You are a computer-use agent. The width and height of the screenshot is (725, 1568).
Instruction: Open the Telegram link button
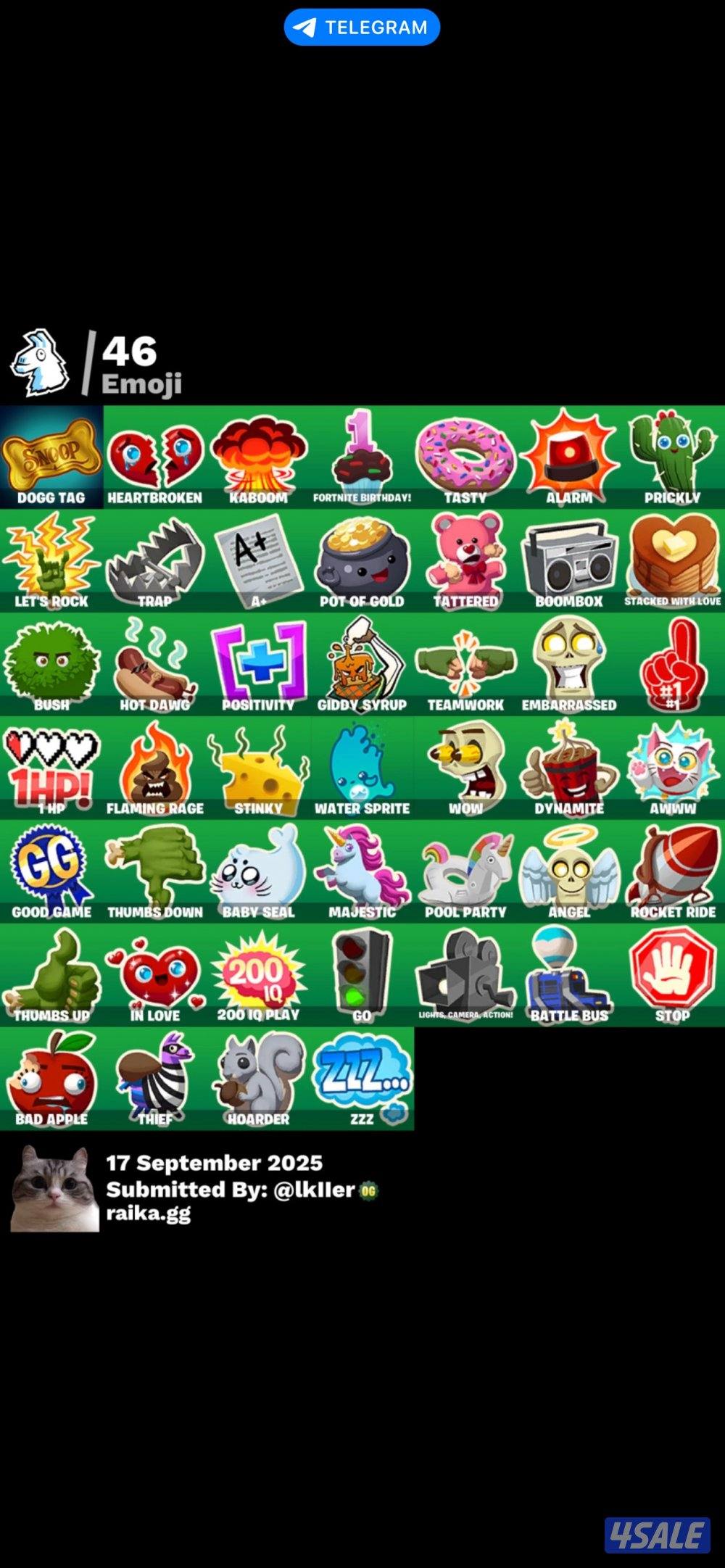pyautogui.click(x=362, y=28)
